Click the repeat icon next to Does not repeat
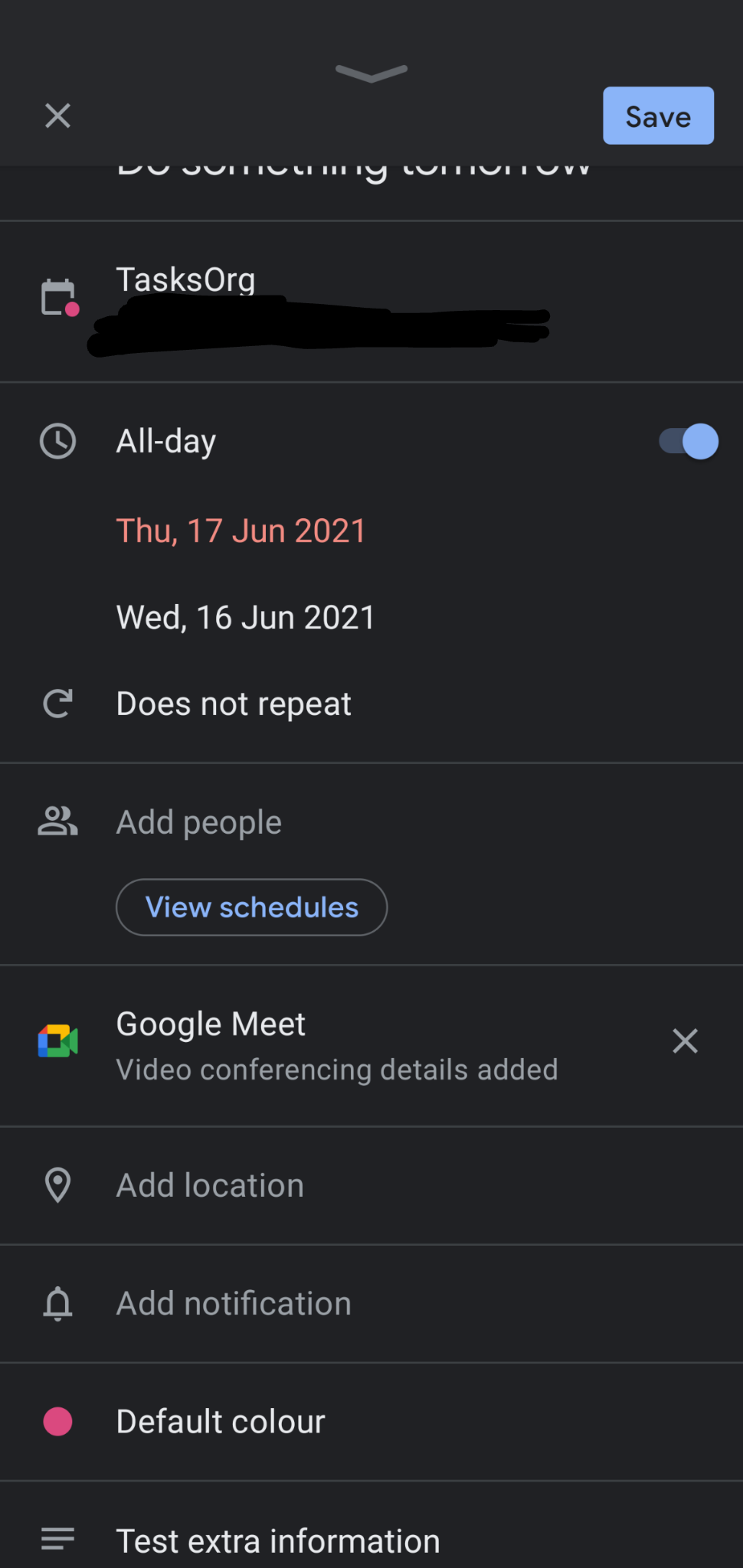Screen dimensions: 743x1568 (57, 703)
